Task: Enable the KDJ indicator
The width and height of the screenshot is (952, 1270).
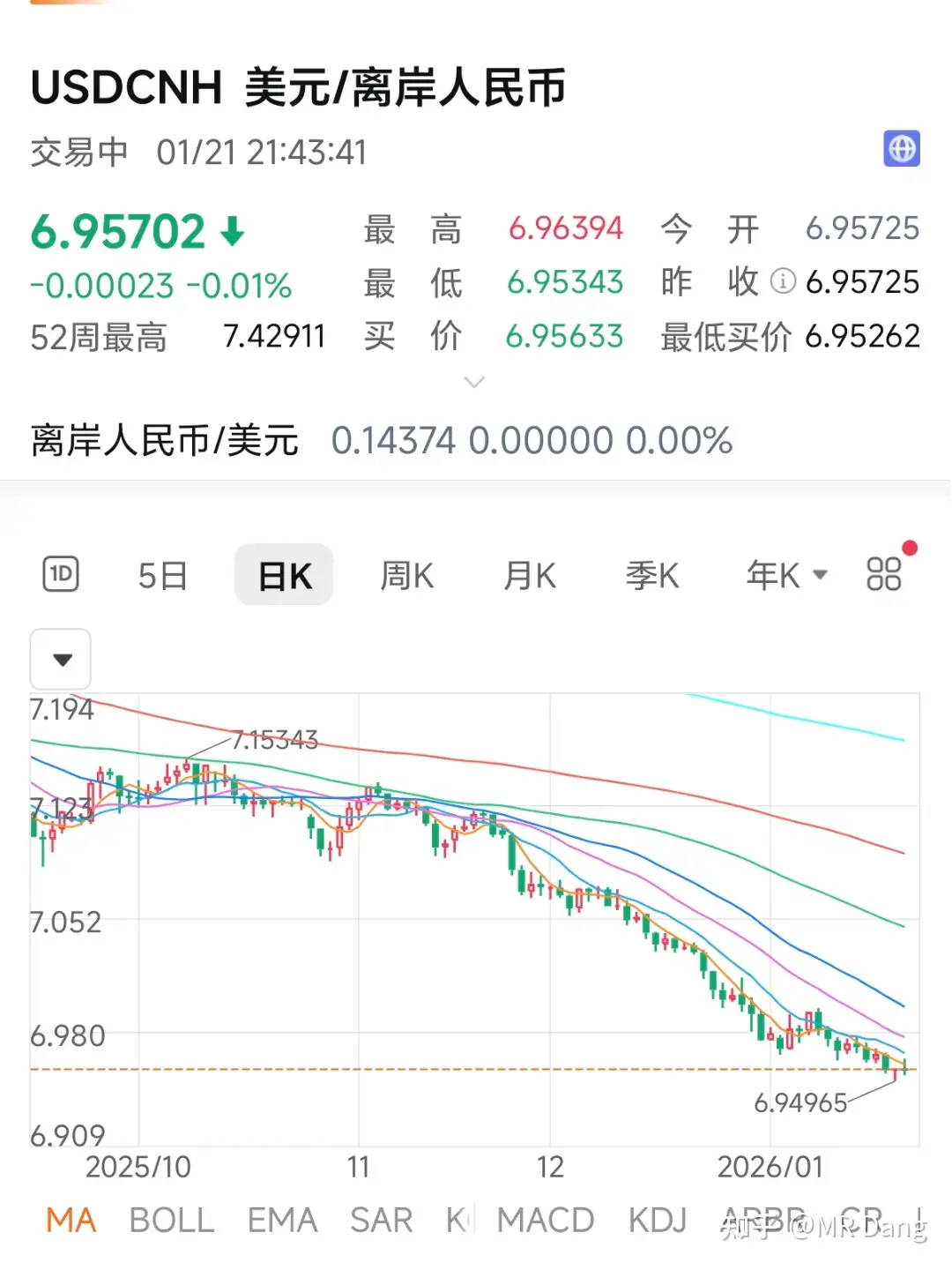Action: 656,1220
